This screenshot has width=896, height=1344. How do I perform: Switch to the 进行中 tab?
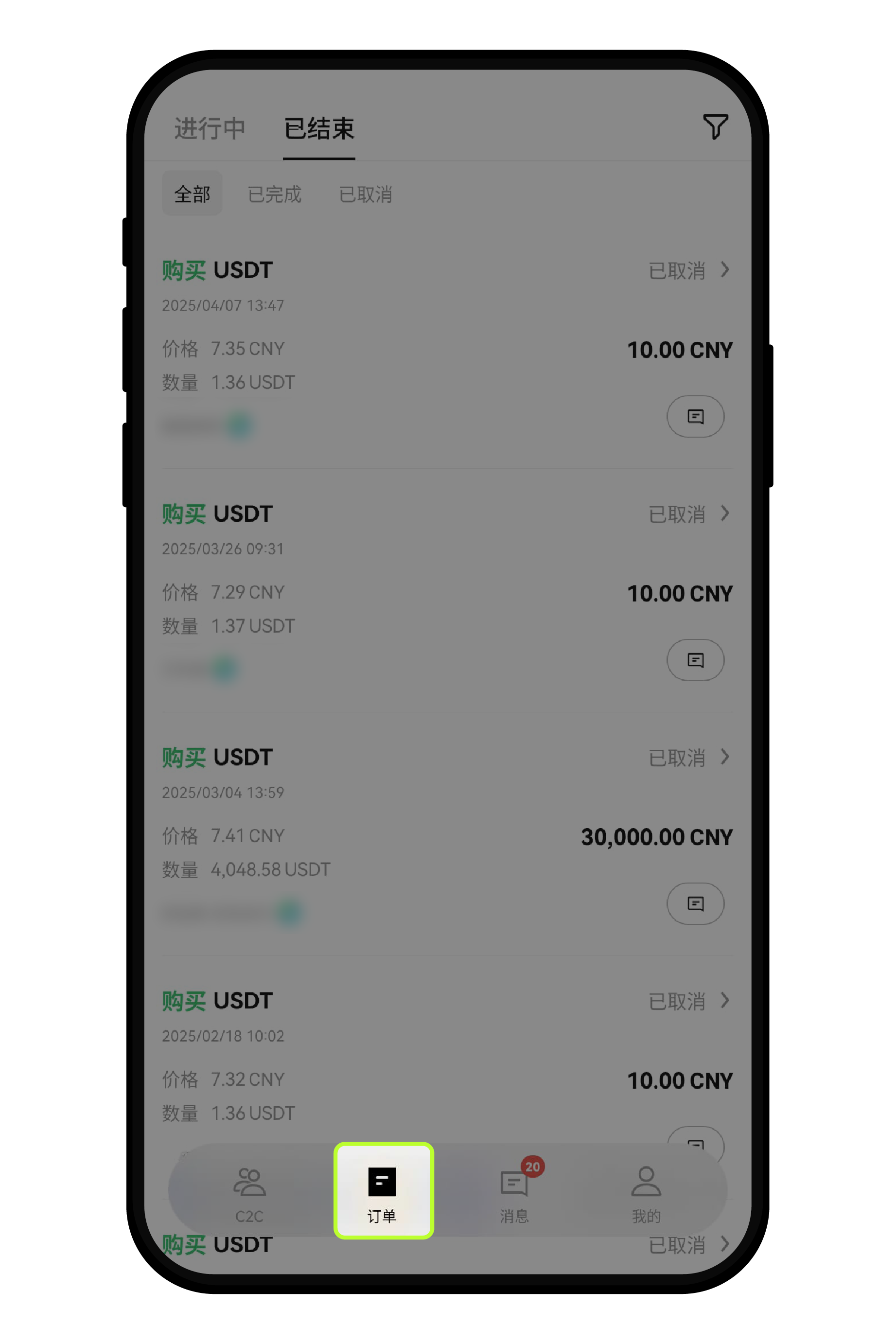(x=209, y=128)
